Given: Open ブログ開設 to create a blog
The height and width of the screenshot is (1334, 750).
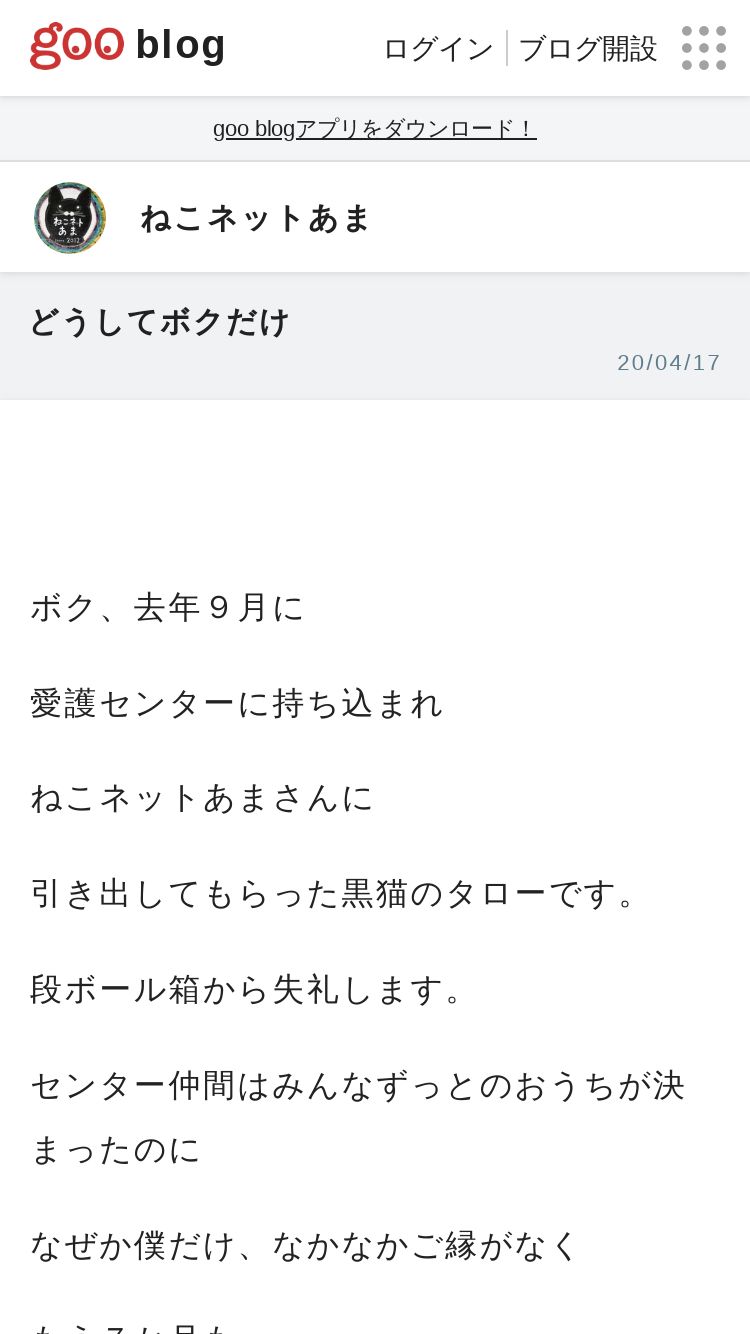Looking at the screenshot, I should click(588, 48).
